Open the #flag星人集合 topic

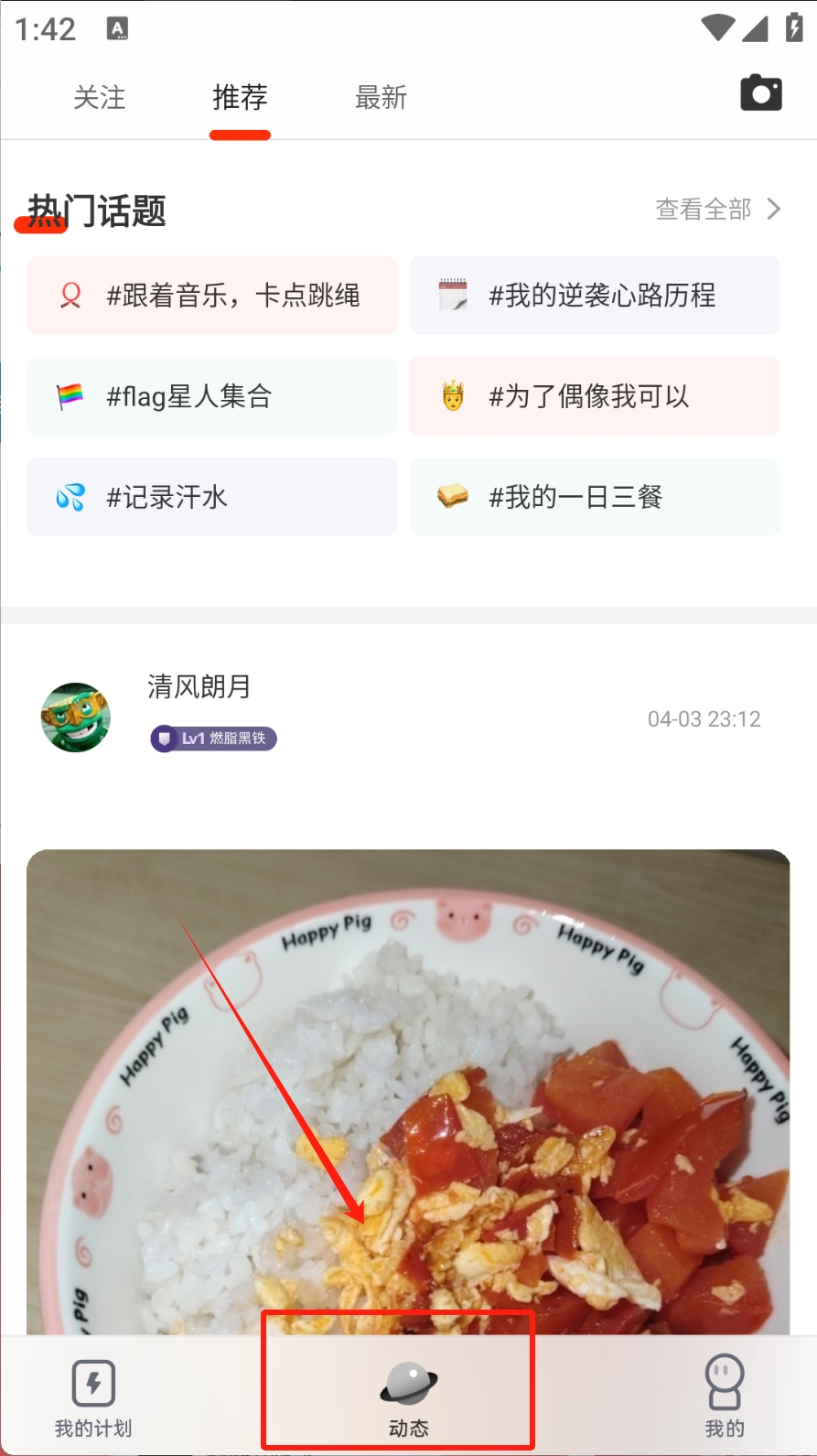pyautogui.click(x=212, y=396)
